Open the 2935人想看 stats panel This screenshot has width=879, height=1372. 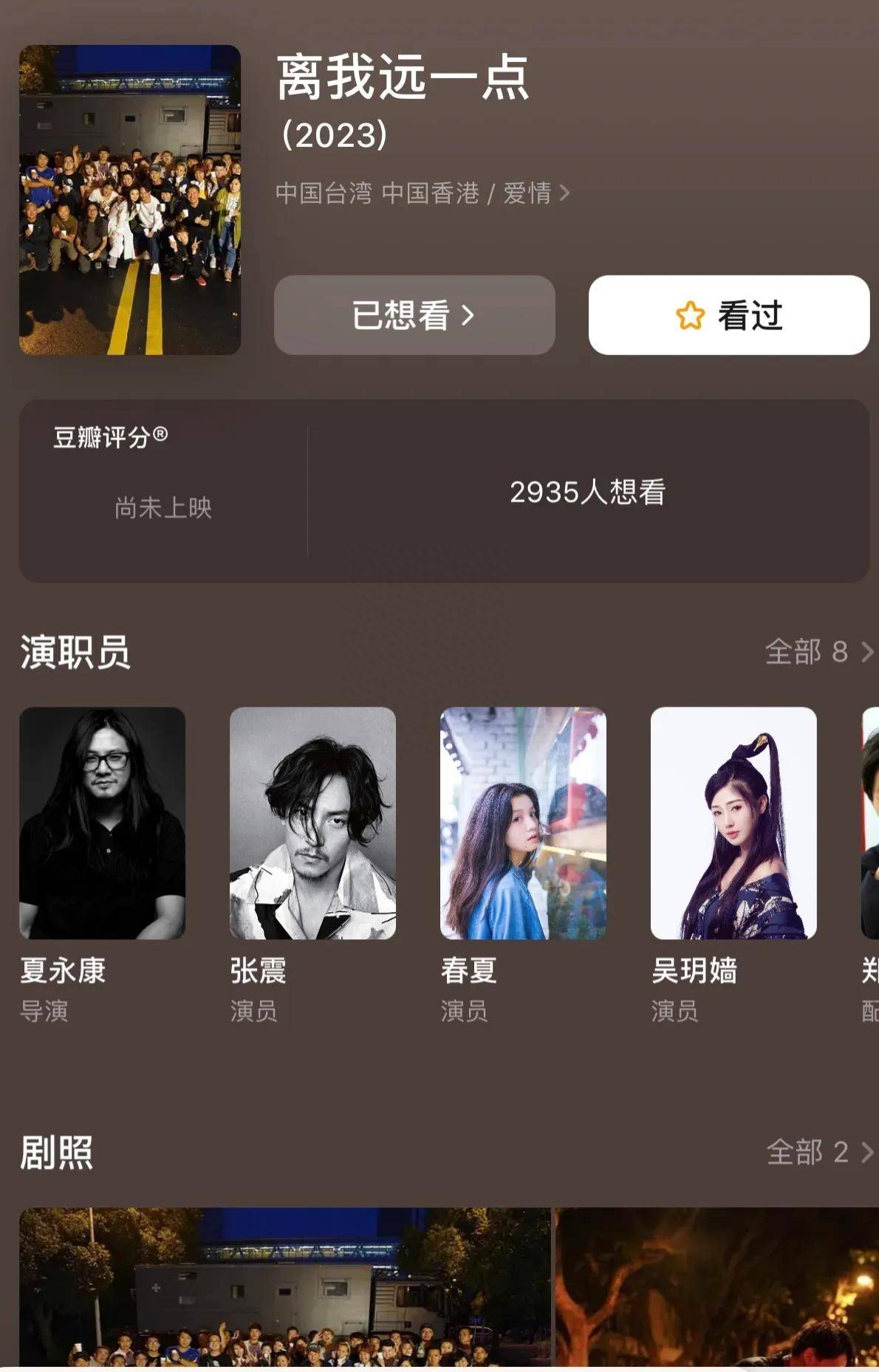587,492
